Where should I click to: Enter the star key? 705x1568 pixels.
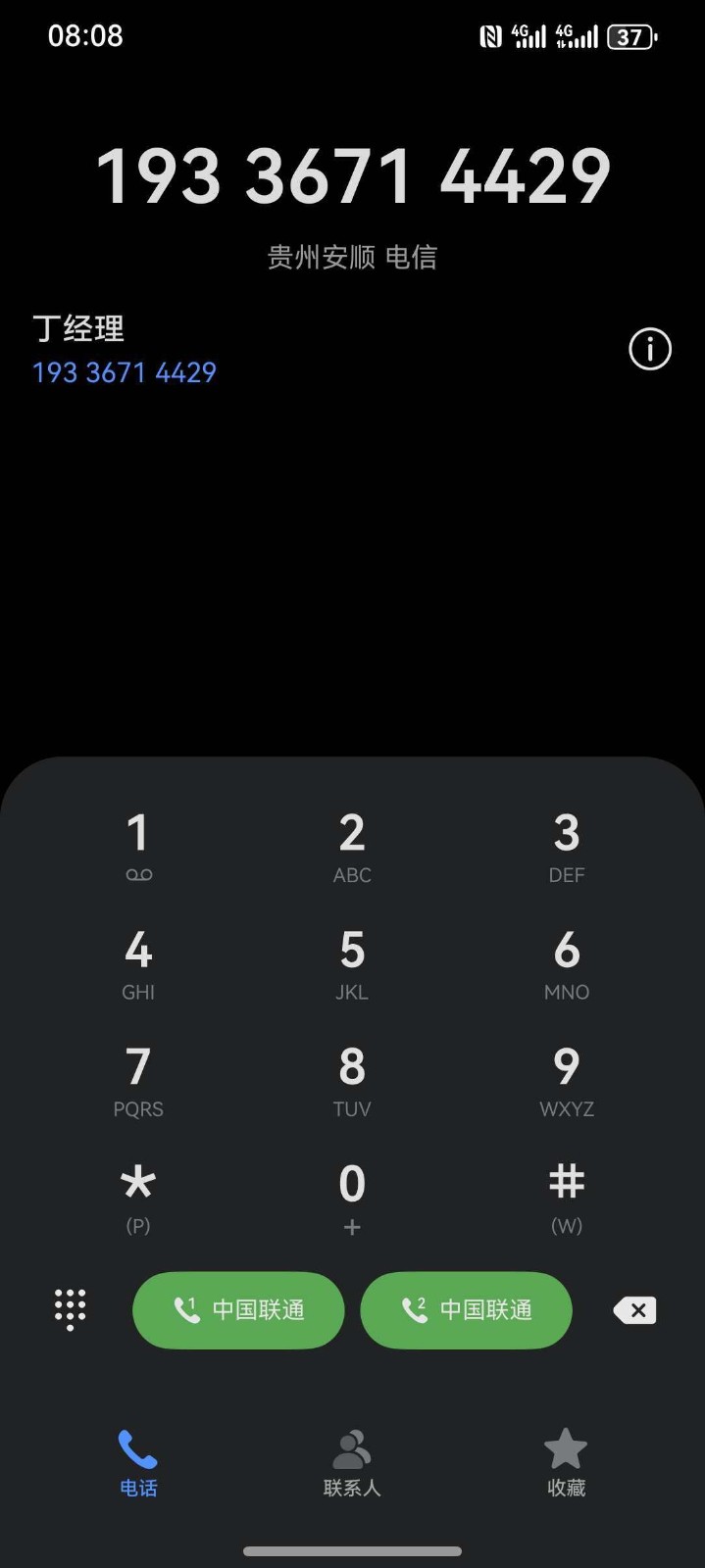138,1198
